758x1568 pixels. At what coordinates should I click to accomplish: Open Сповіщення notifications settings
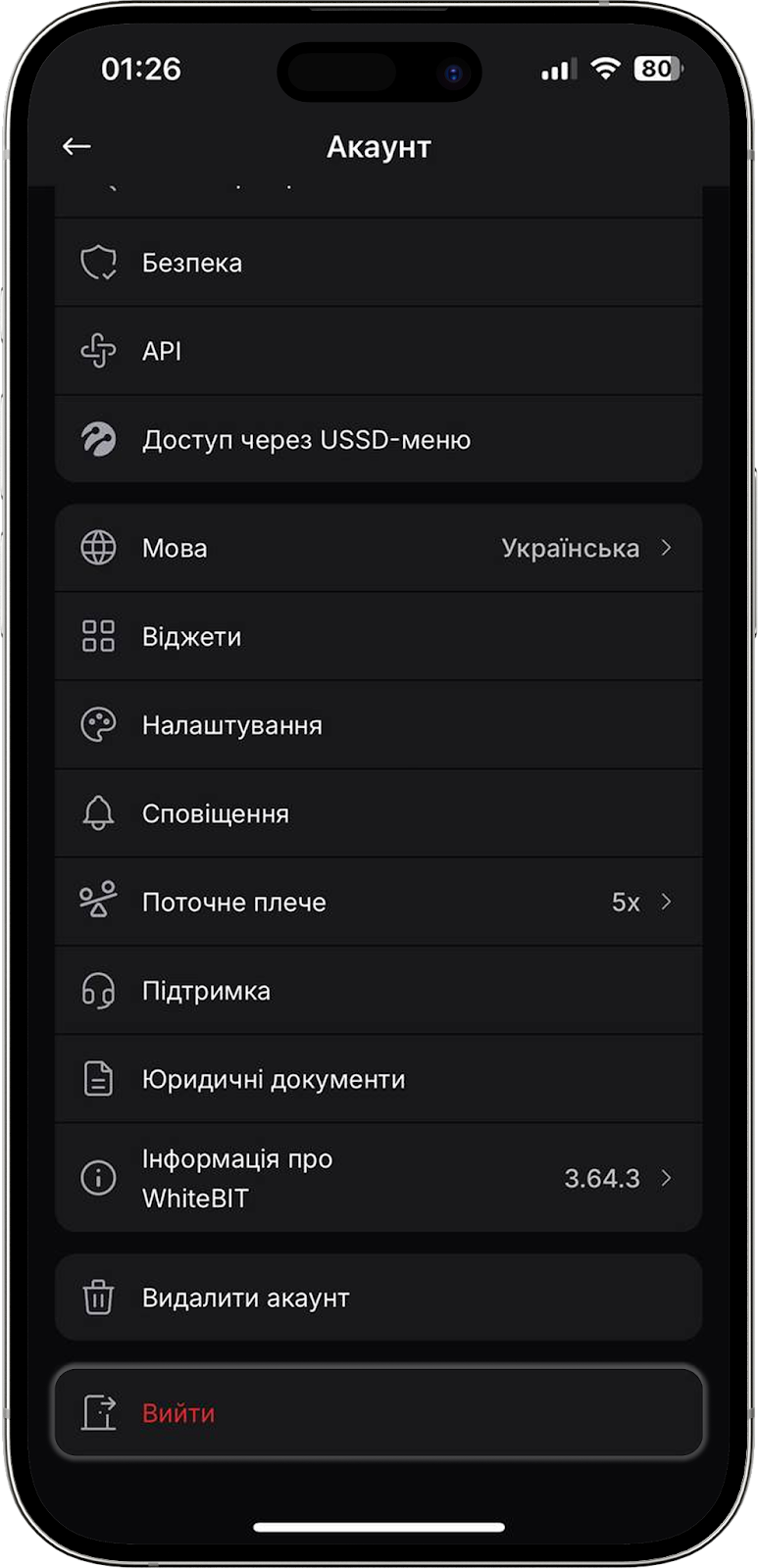click(378, 813)
